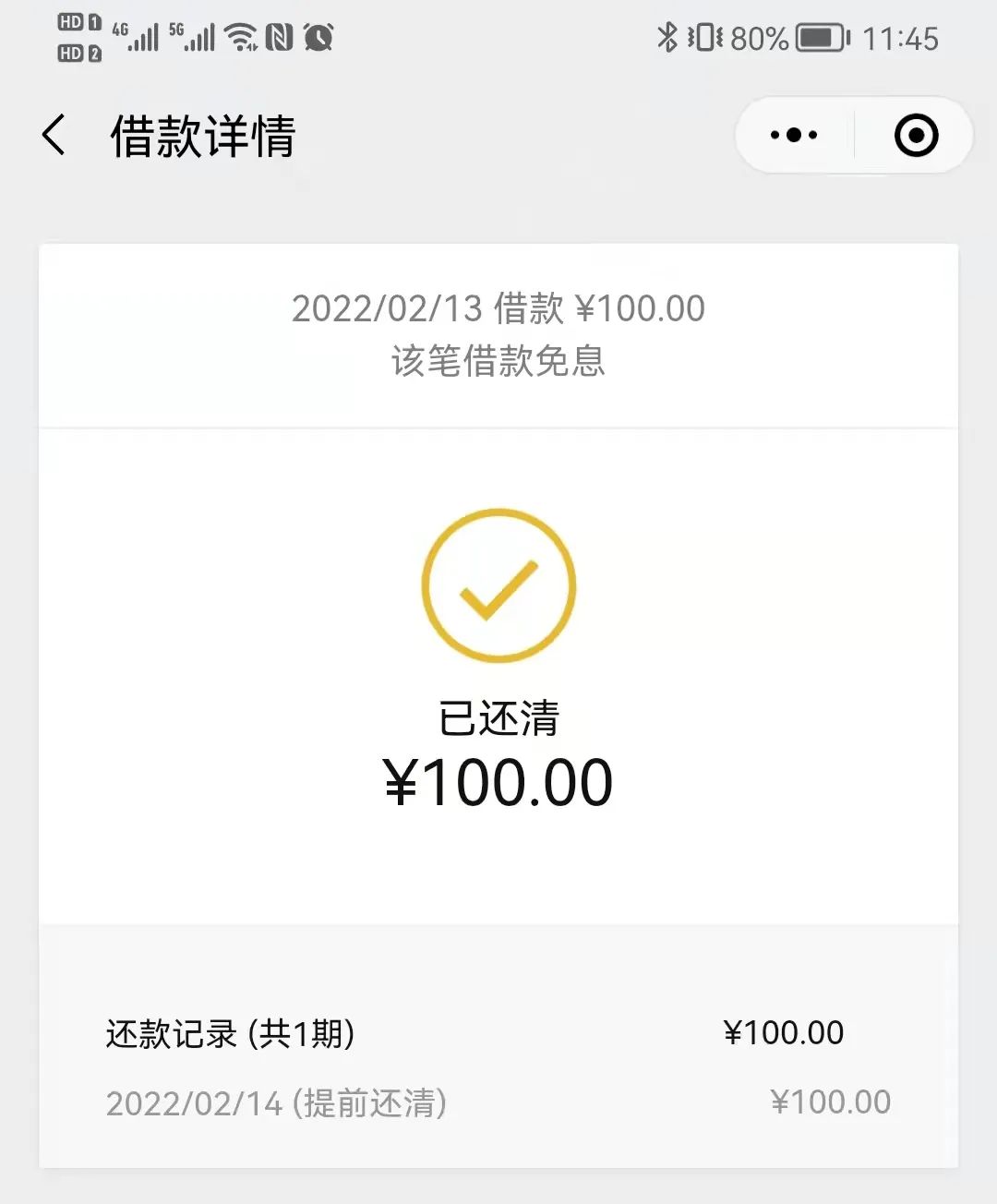The width and height of the screenshot is (997, 1204).
Task: Click the yellow checkmark success icon
Action: 498,585
